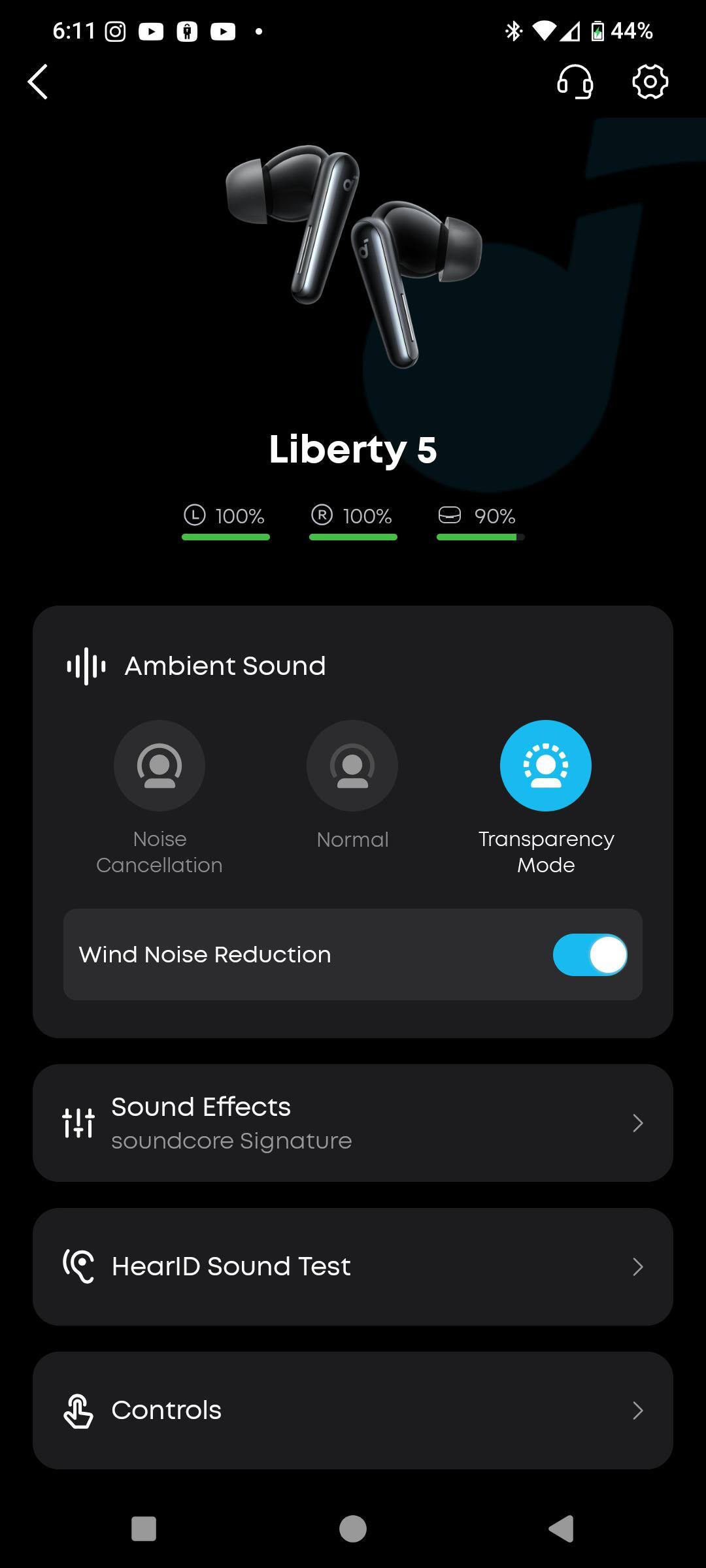Open the Controls menu
Screen dimensions: 706x1568
(x=353, y=1411)
